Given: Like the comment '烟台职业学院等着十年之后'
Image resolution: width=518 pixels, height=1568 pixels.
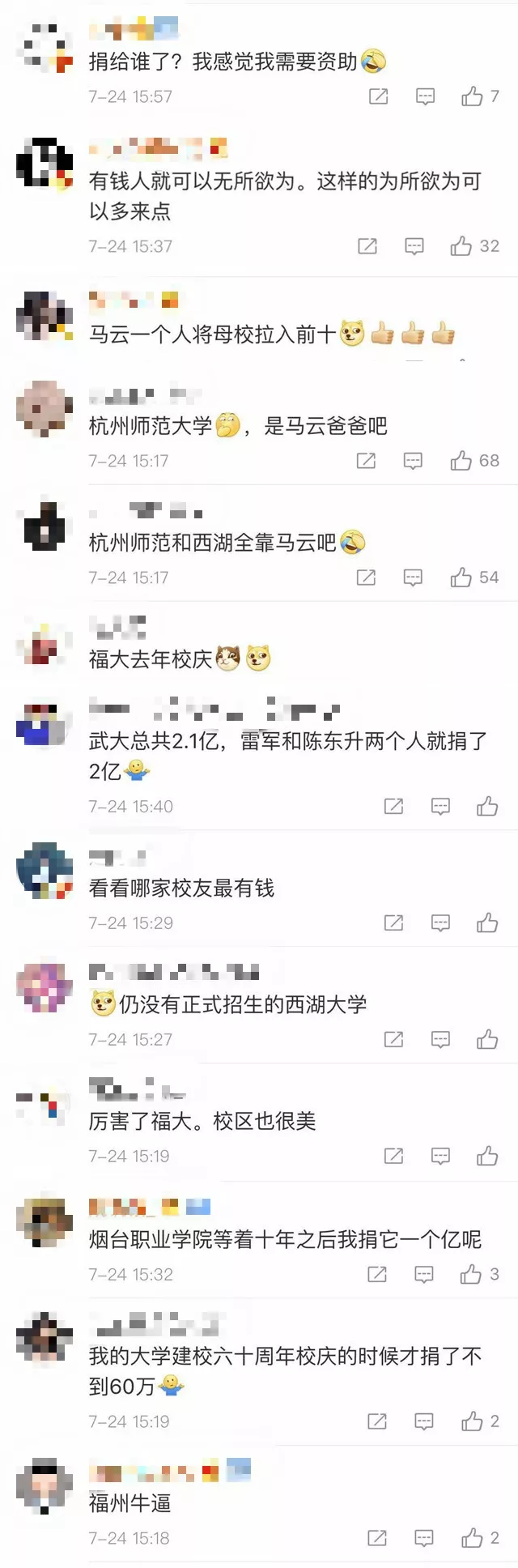Looking at the screenshot, I should pos(471,1274).
